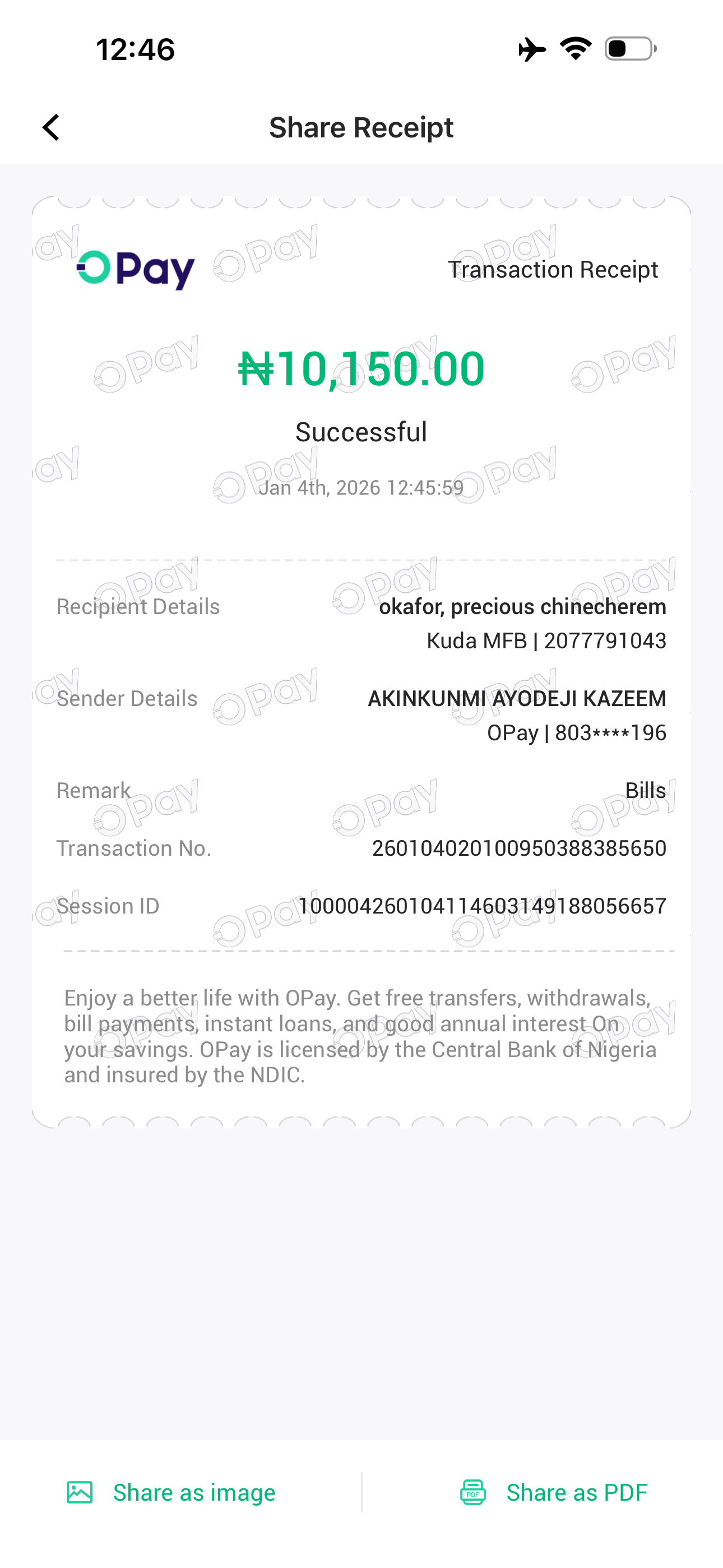This screenshot has width=723, height=1568.
Task: Go back from Share Receipt
Action: pos(51,127)
